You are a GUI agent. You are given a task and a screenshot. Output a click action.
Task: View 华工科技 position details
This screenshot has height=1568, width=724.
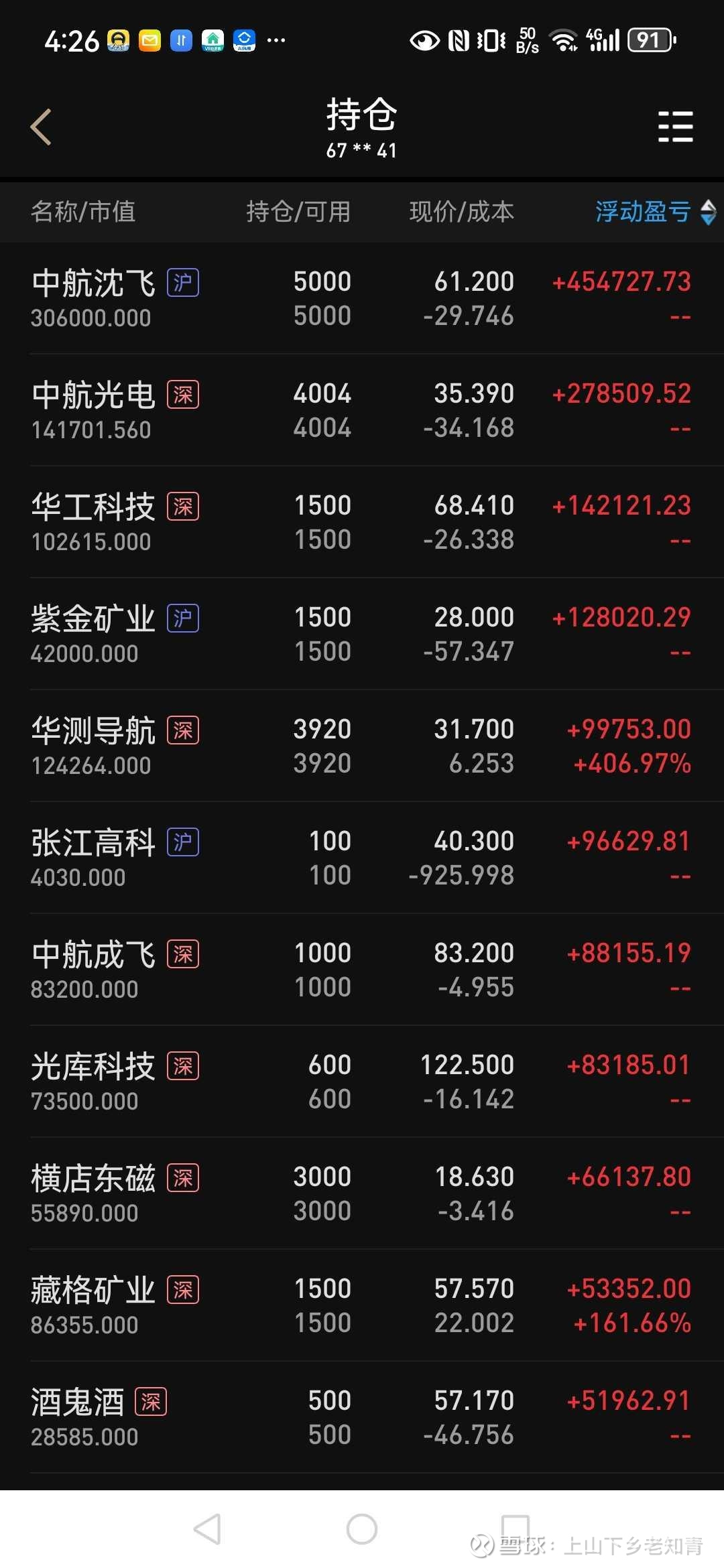pos(362,522)
